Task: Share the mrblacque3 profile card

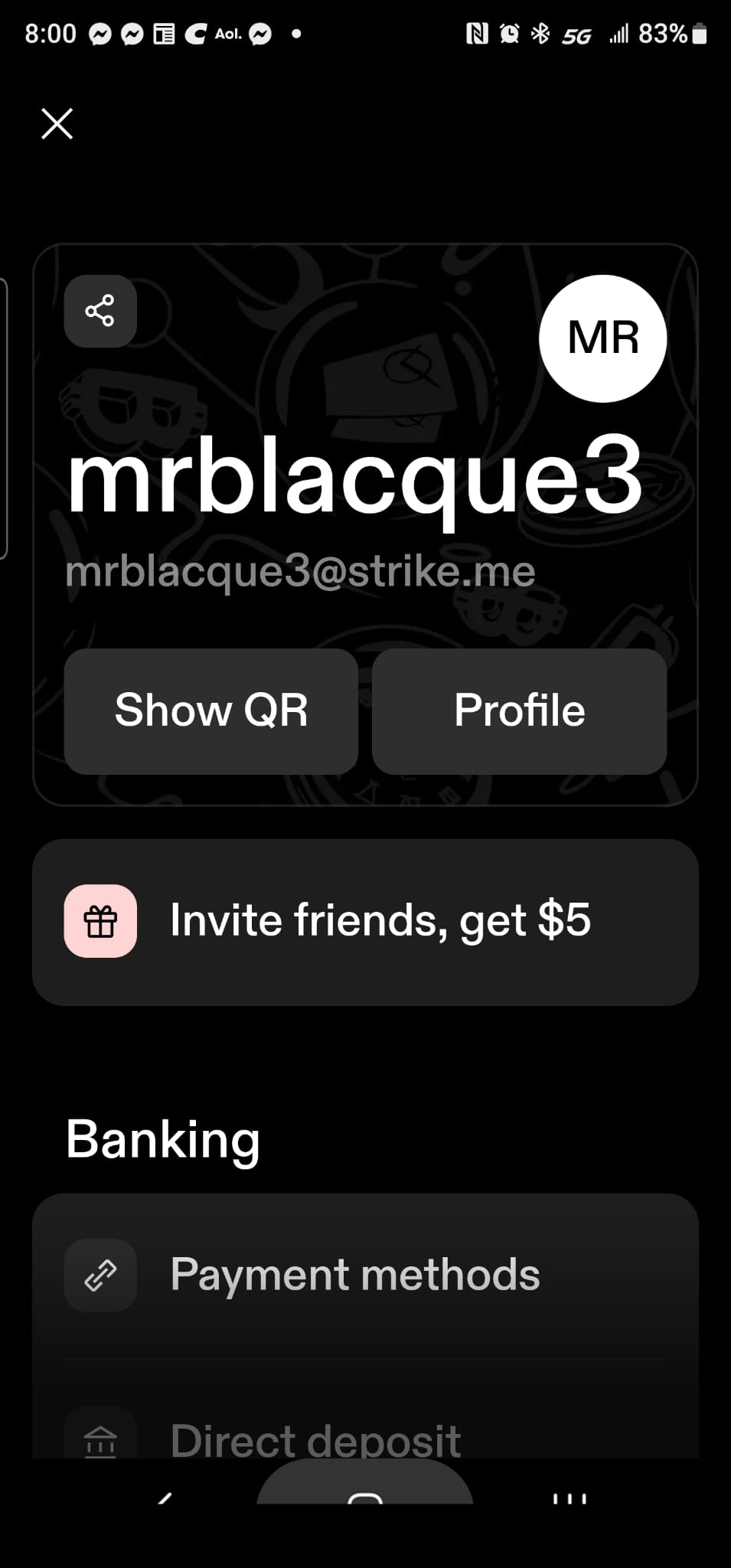Action: [100, 311]
